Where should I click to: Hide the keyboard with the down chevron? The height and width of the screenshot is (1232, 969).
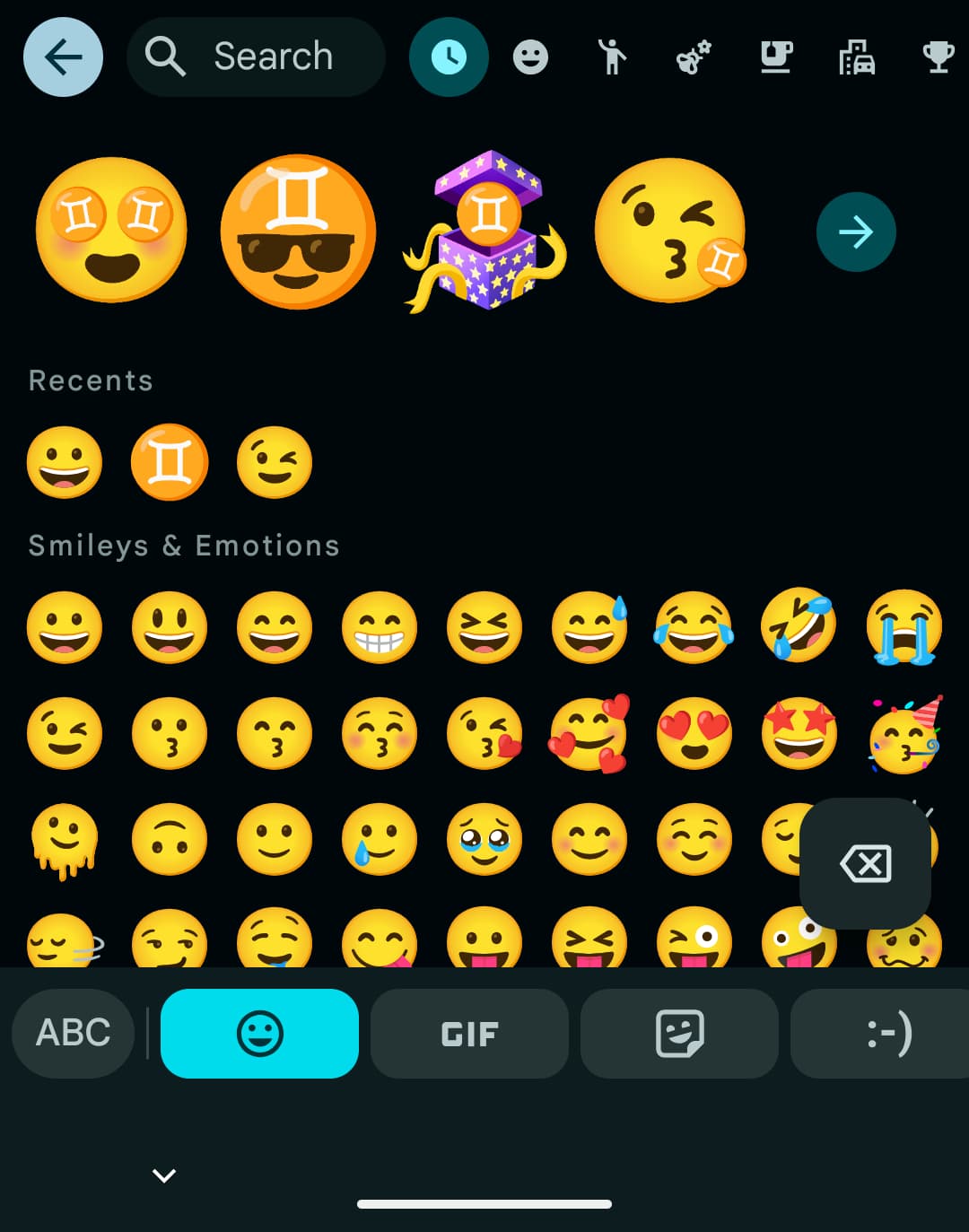tap(164, 1175)
